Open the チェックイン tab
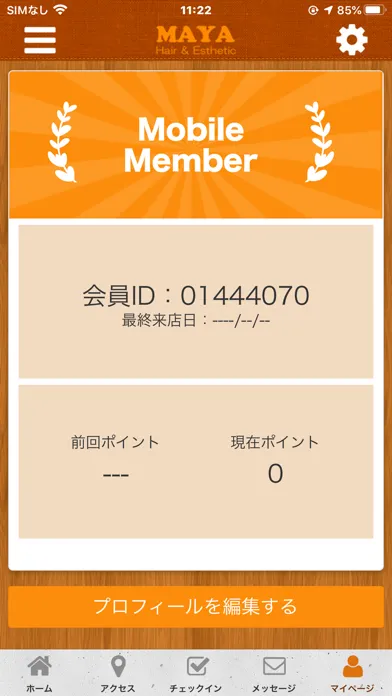 click(196, 673)
